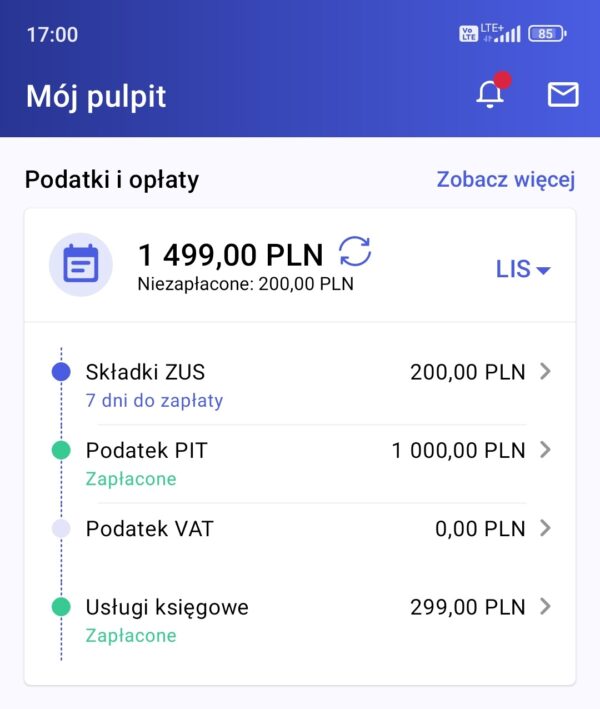Open the Składki ZUS row
This screenshot has height=709, width=600.
pos(300,383)
